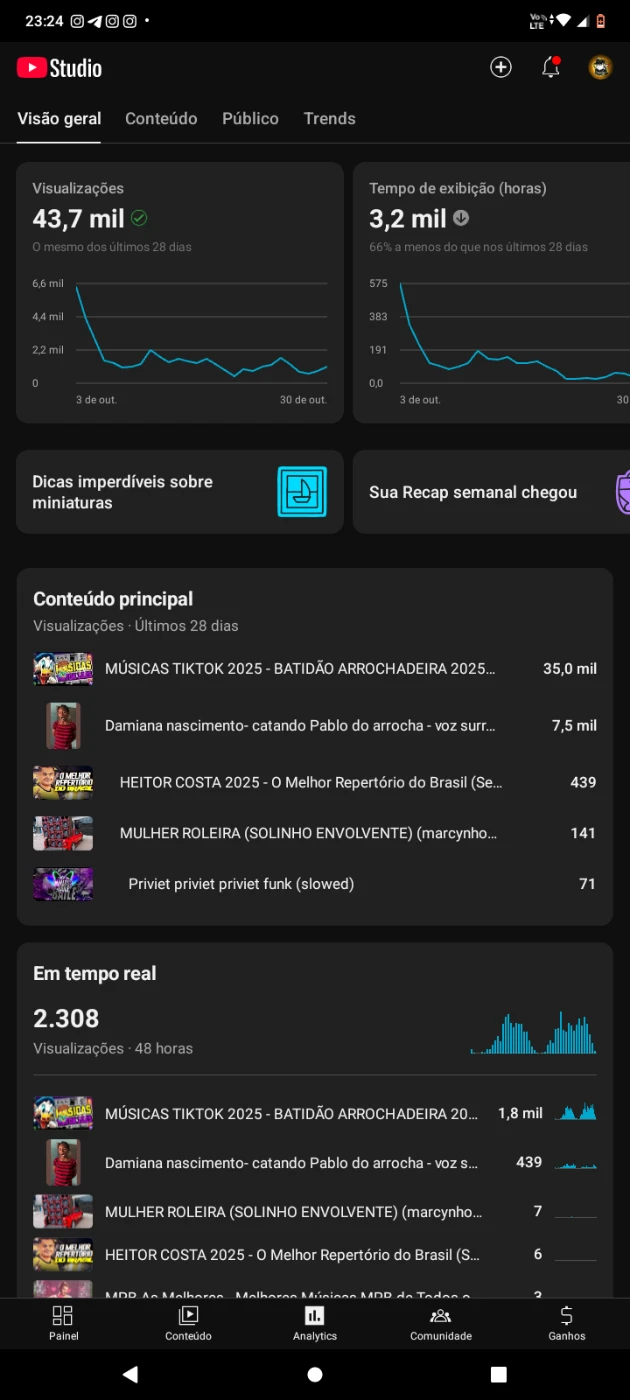Open Sua Recap semanal chegou card
The height and width of the screenshot is (1400, 630).
[490, 491]
